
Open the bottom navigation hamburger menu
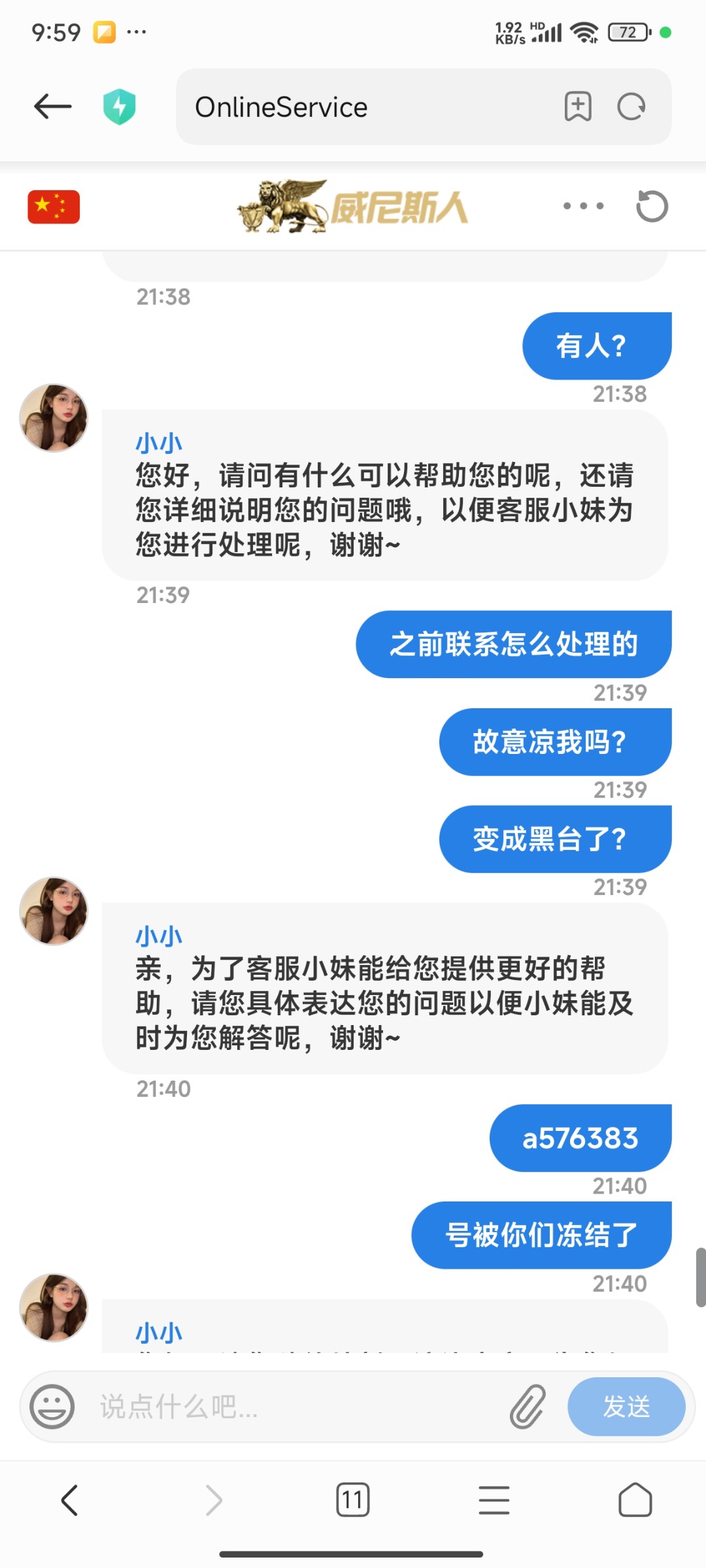[x=494, y=1501]
